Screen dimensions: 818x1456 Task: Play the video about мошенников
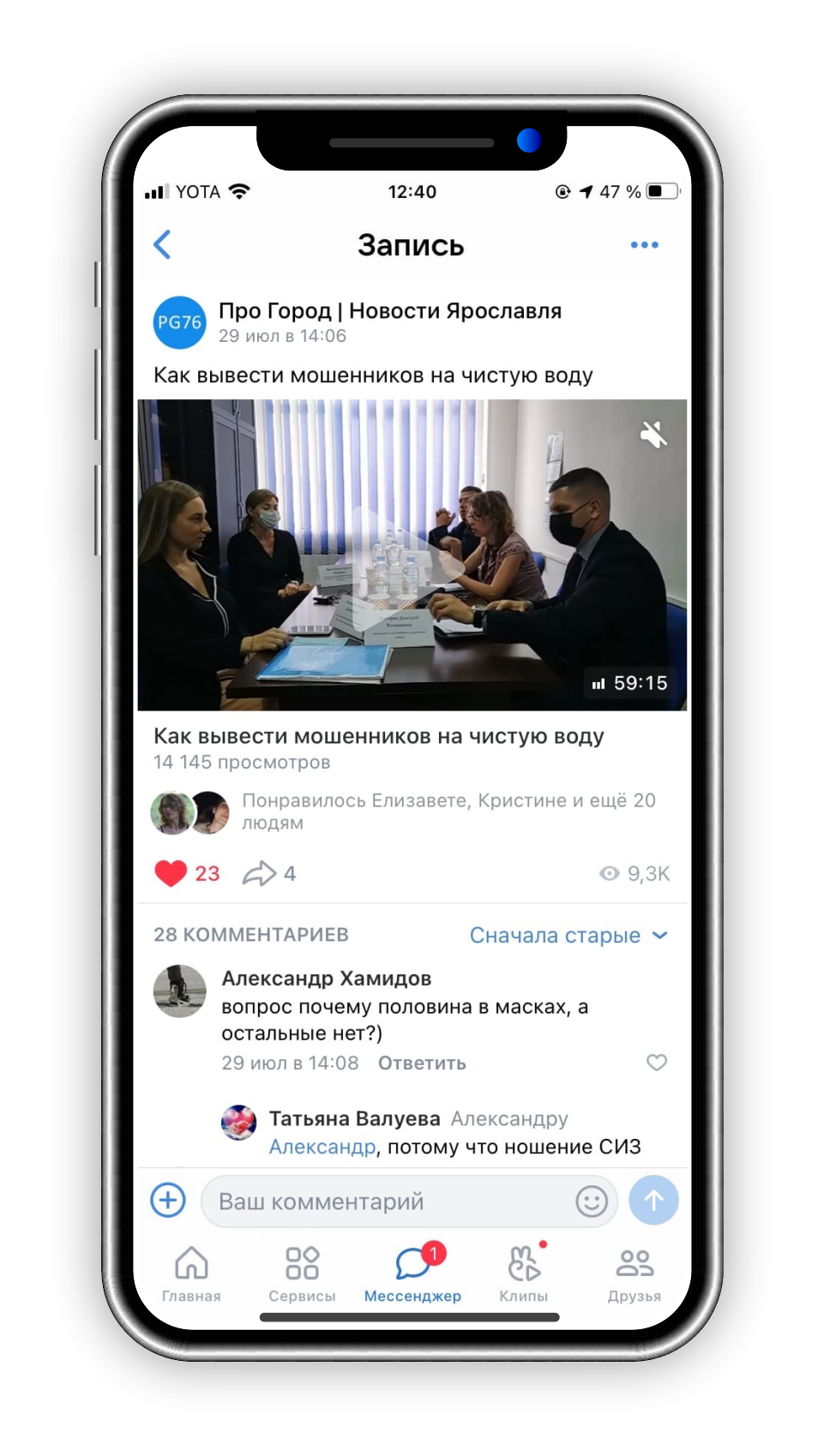(x=412, y=555)
